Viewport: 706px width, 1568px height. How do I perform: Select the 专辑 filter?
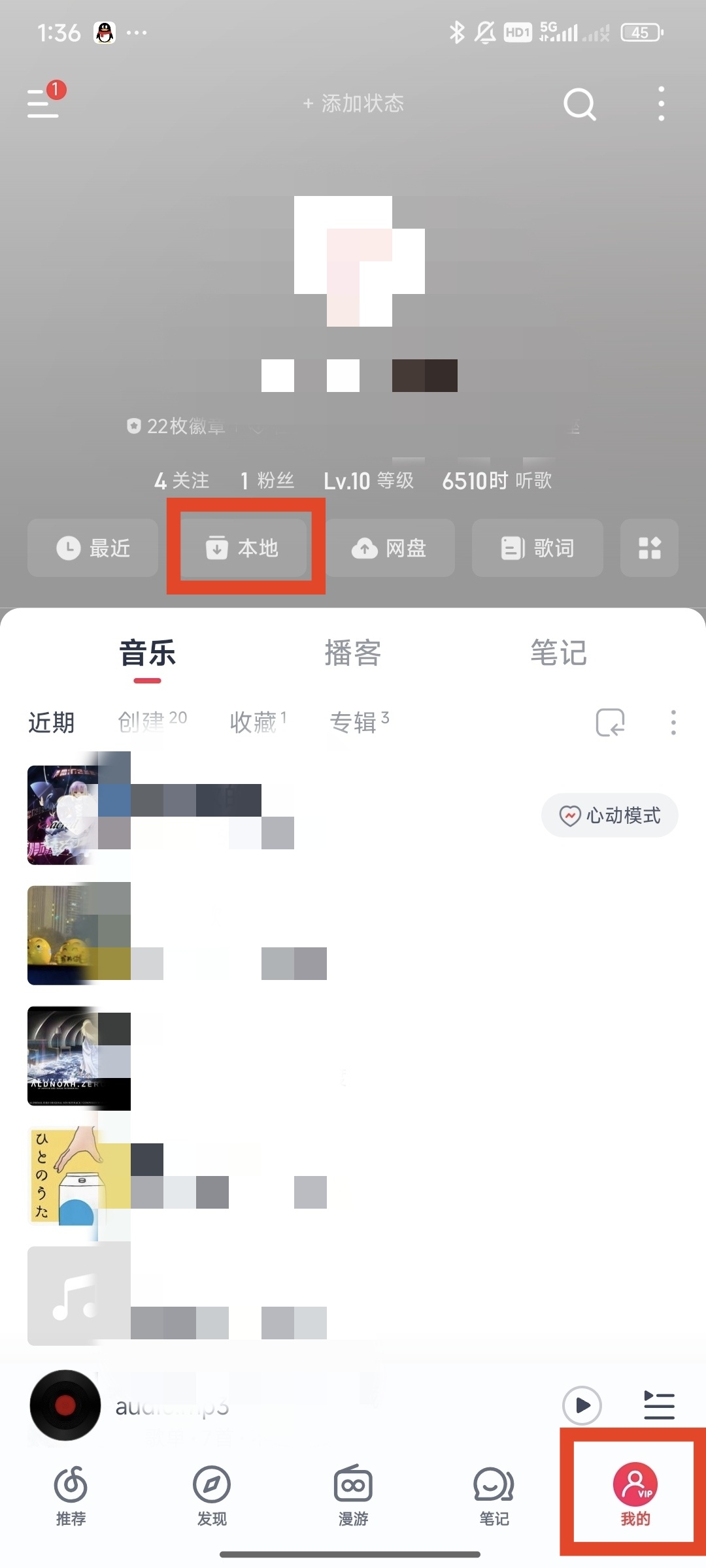(360, 722)
